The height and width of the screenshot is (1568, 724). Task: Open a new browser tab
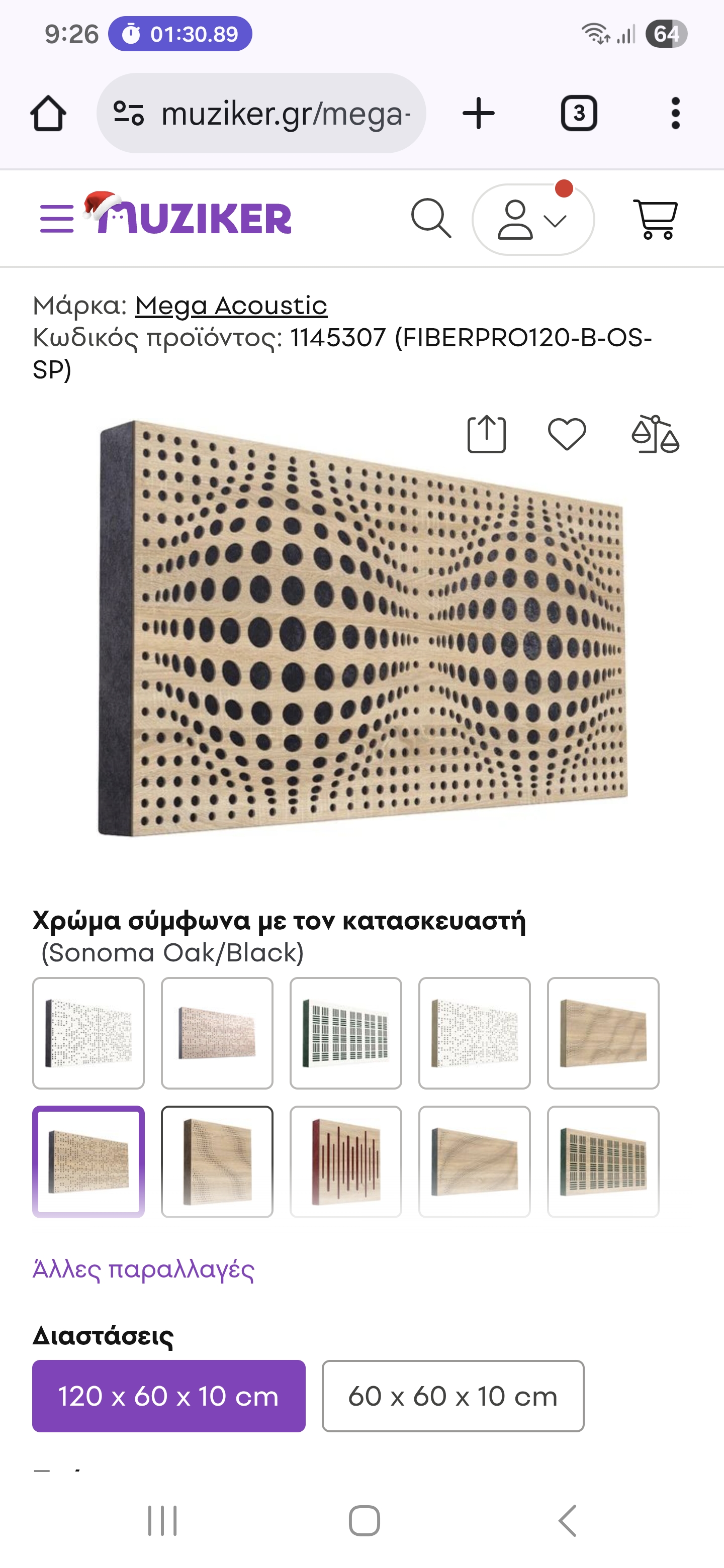point(479,113)
